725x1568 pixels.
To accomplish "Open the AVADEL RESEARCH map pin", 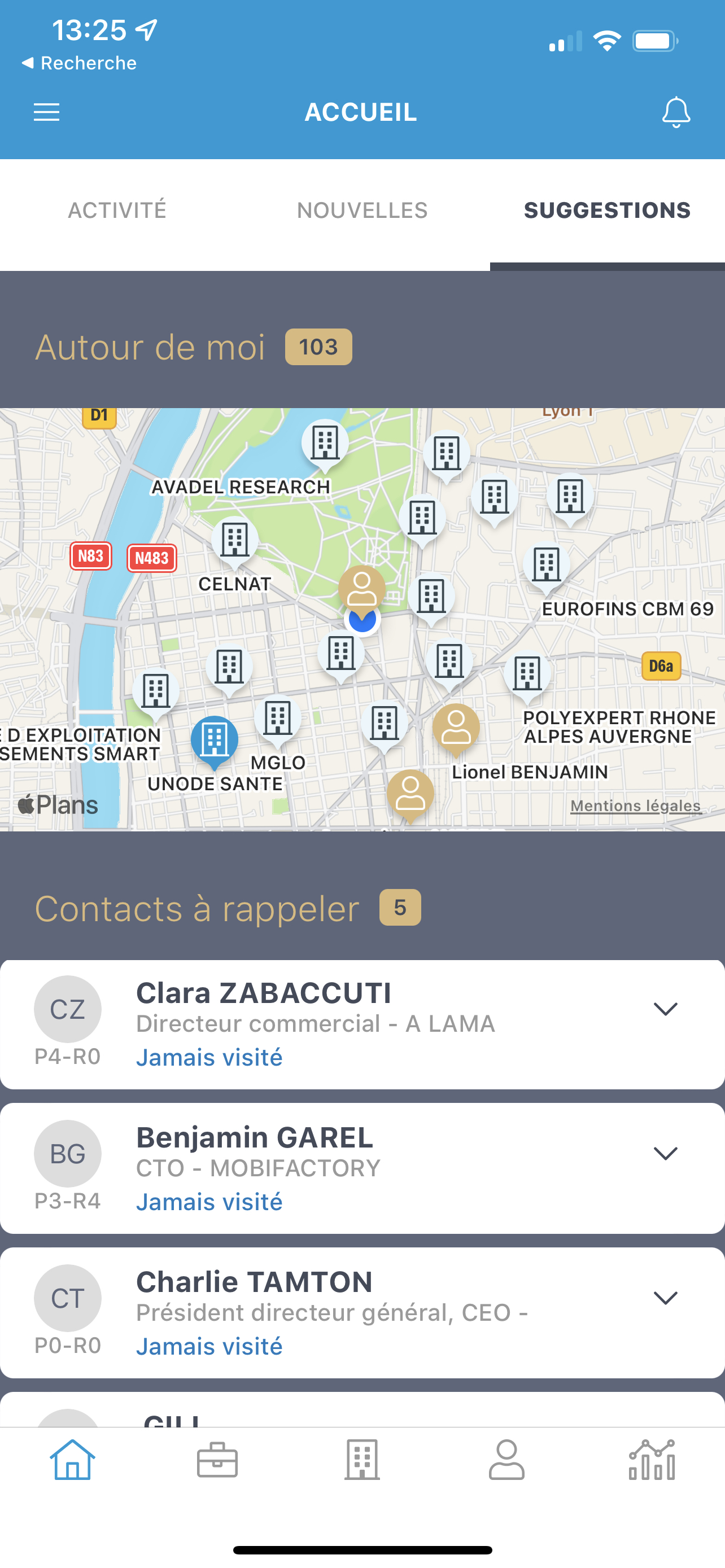I will pyautogui.click(x=325, y=443).
